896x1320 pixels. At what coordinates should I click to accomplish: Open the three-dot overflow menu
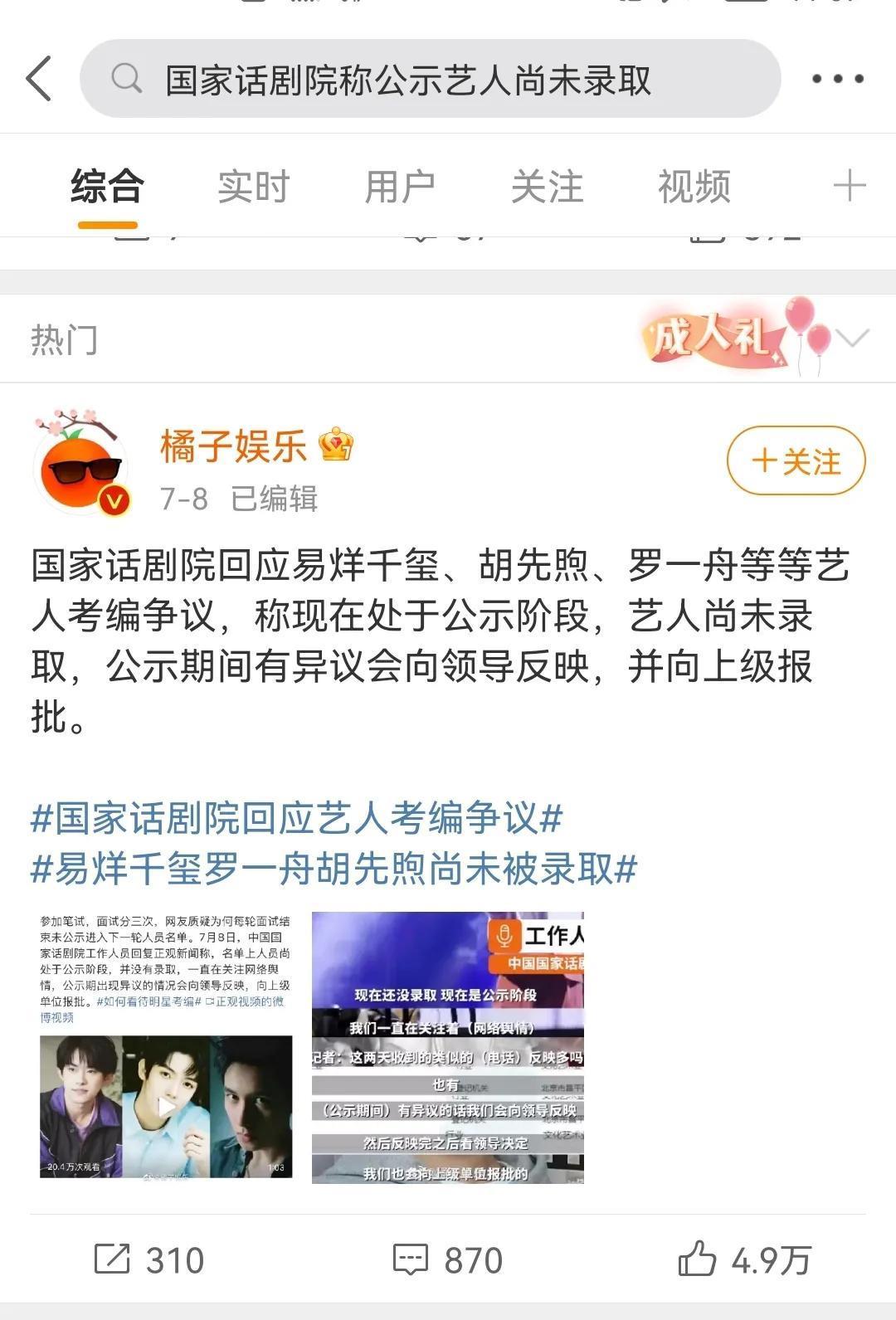837,79
